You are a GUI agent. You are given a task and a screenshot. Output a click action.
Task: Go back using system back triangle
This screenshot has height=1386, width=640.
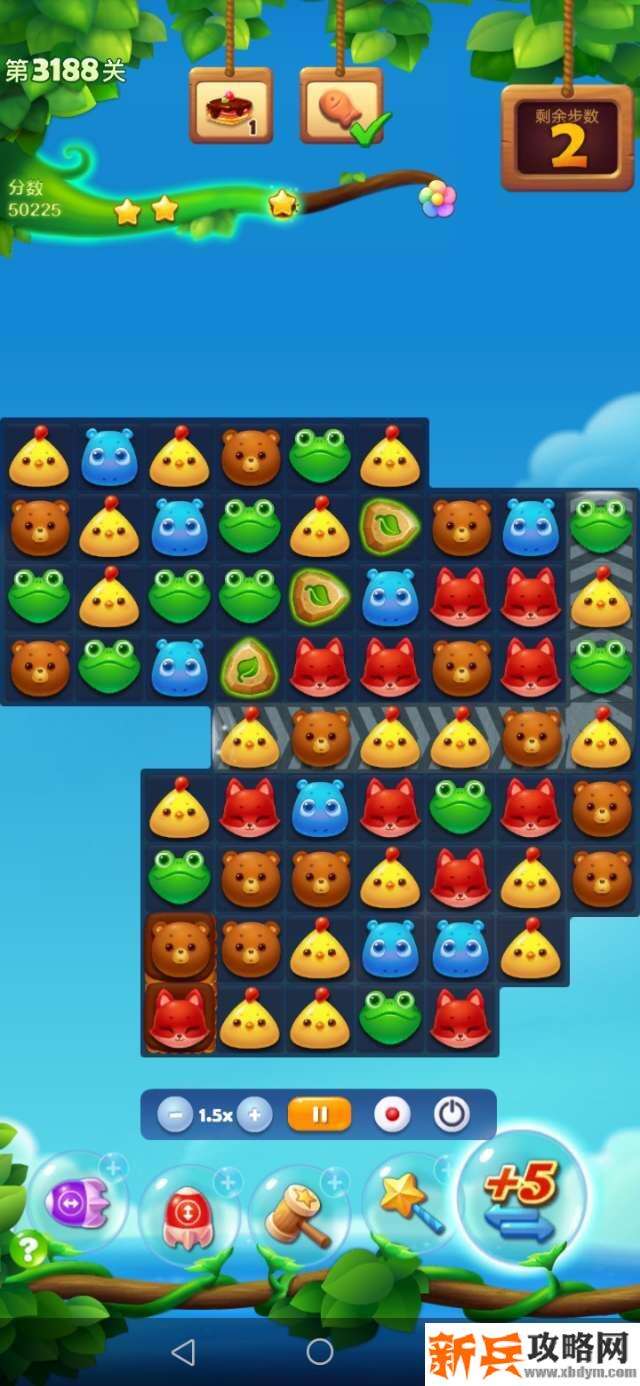click(x=183, y=1352)
